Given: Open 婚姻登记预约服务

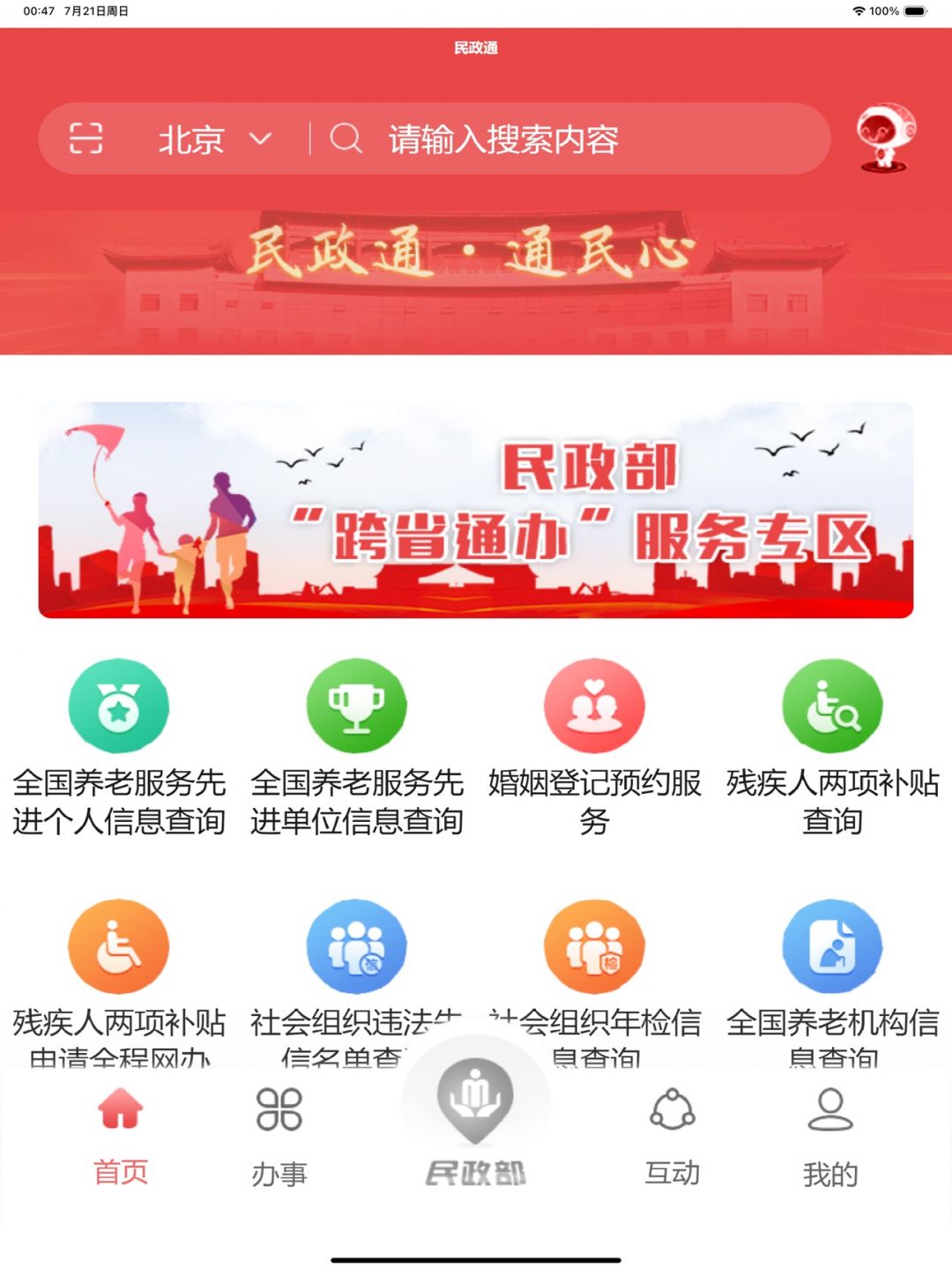Looking at the screenshot, I should coord(595,745).
